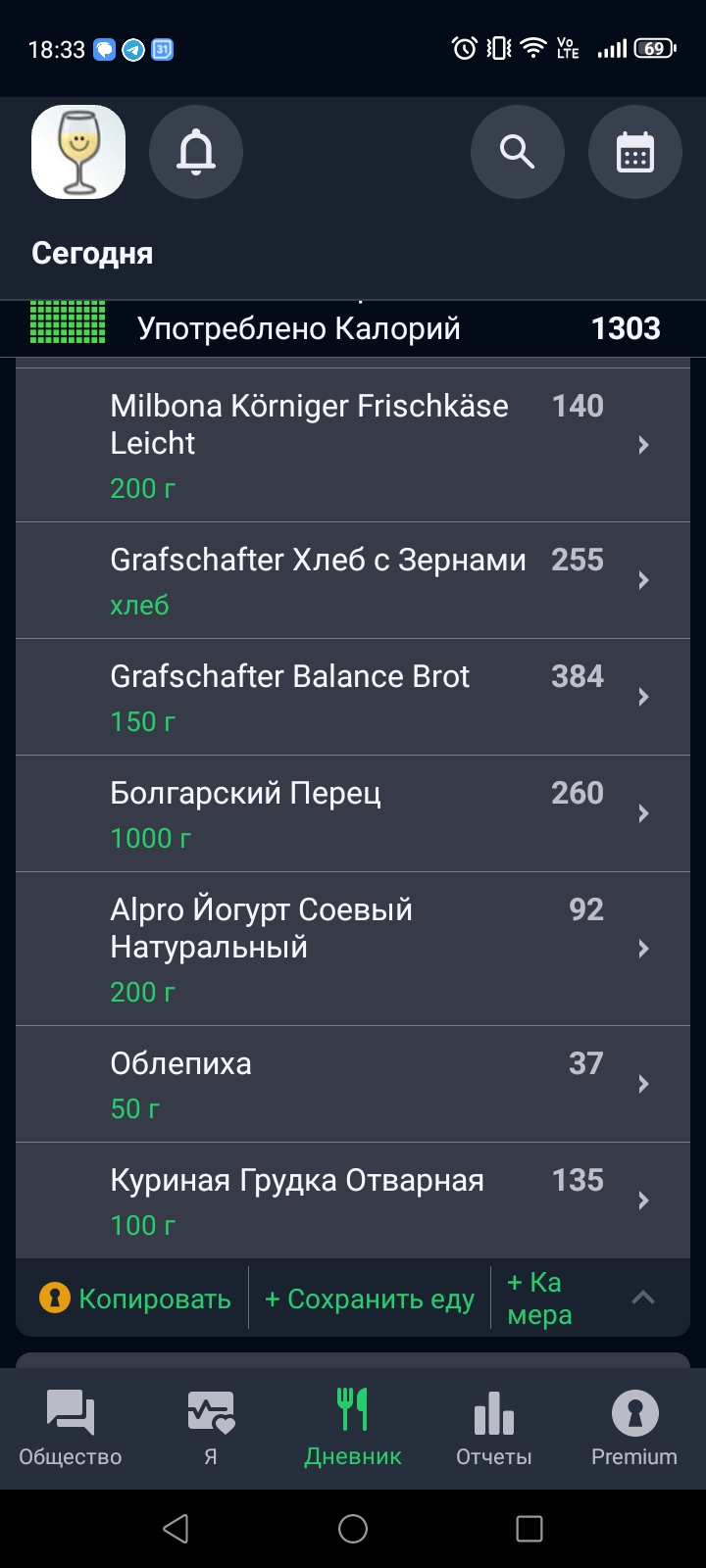
Task: Open Grafschafter Хлеб с Зернами entry
Action: pyautogui.click(x=353, y=580)
